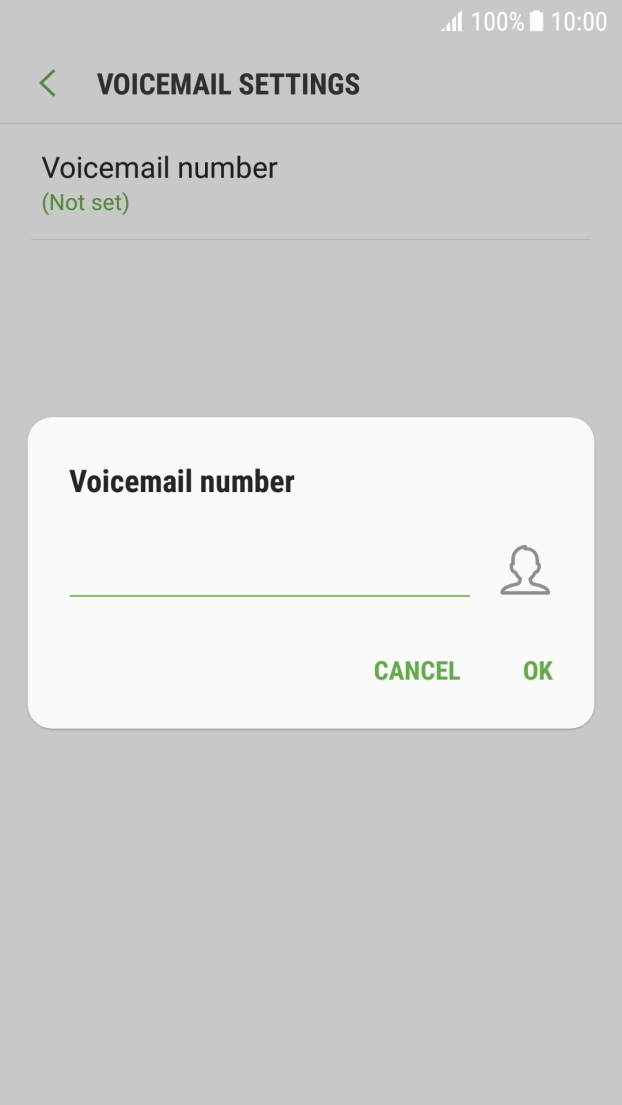This screenshot has width=622, height=1105.
Task: Confirm the voicemail number with OK
Action: tap(537, 670)
